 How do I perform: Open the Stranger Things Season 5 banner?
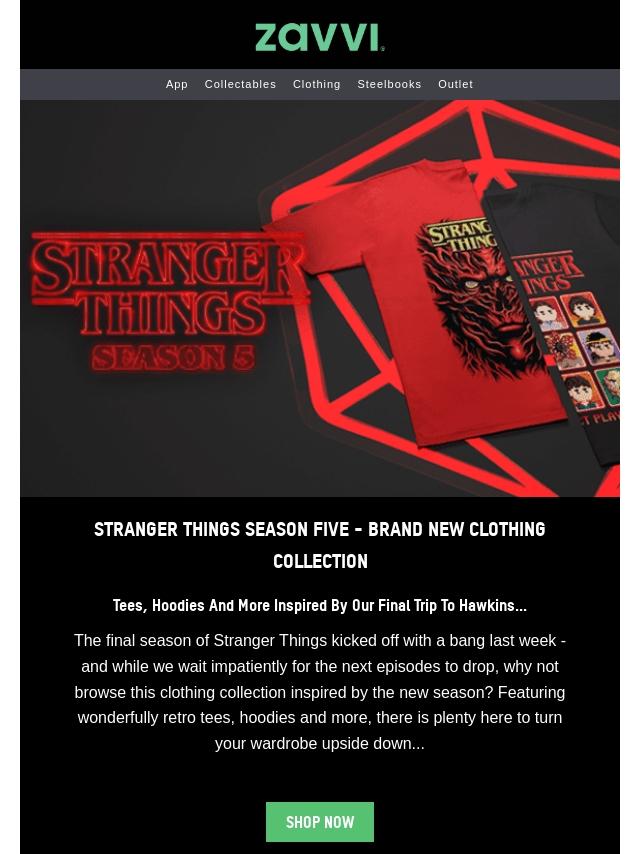pos(320,298)
